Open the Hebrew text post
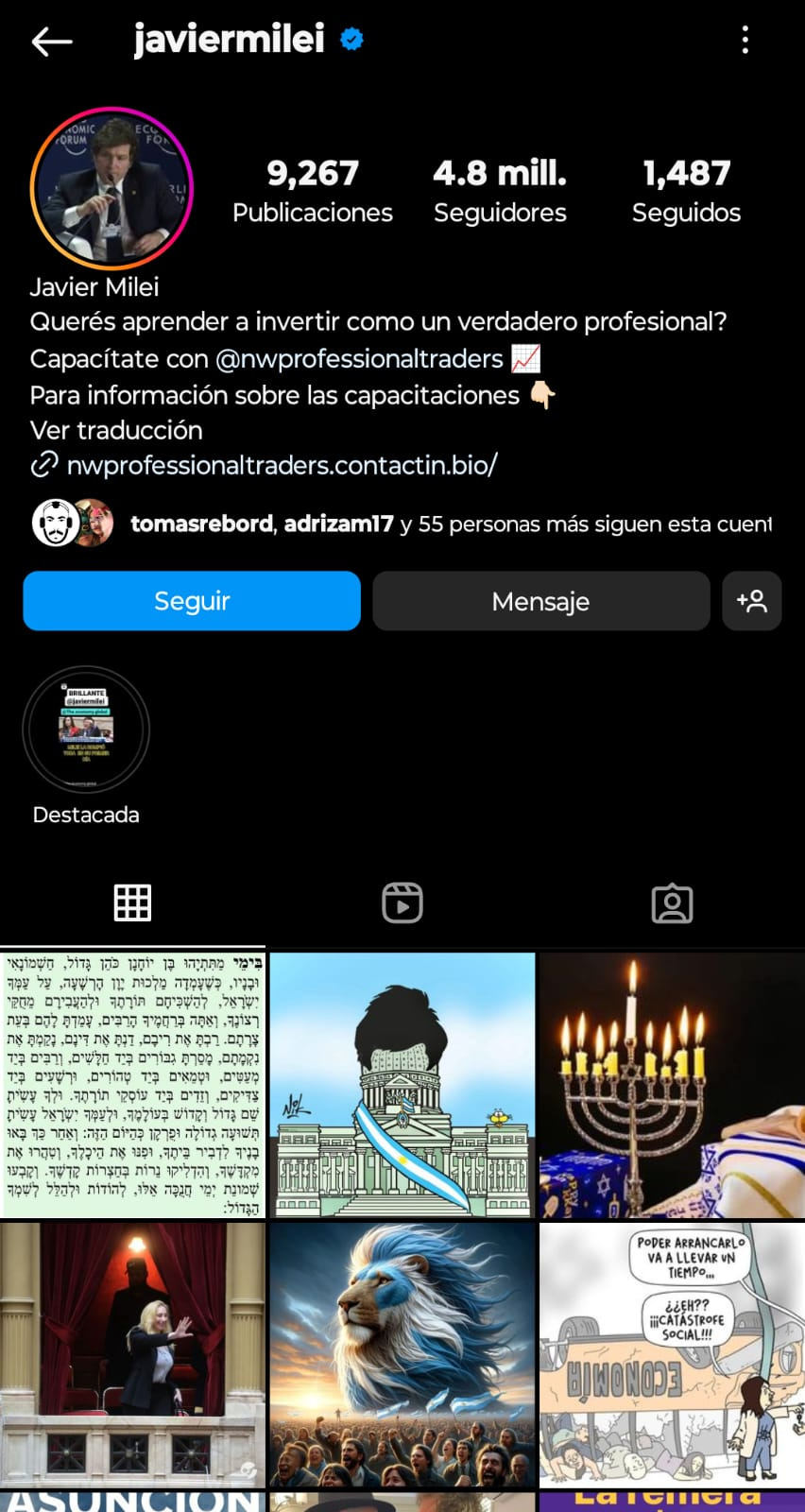 (x=132, y=1085)
